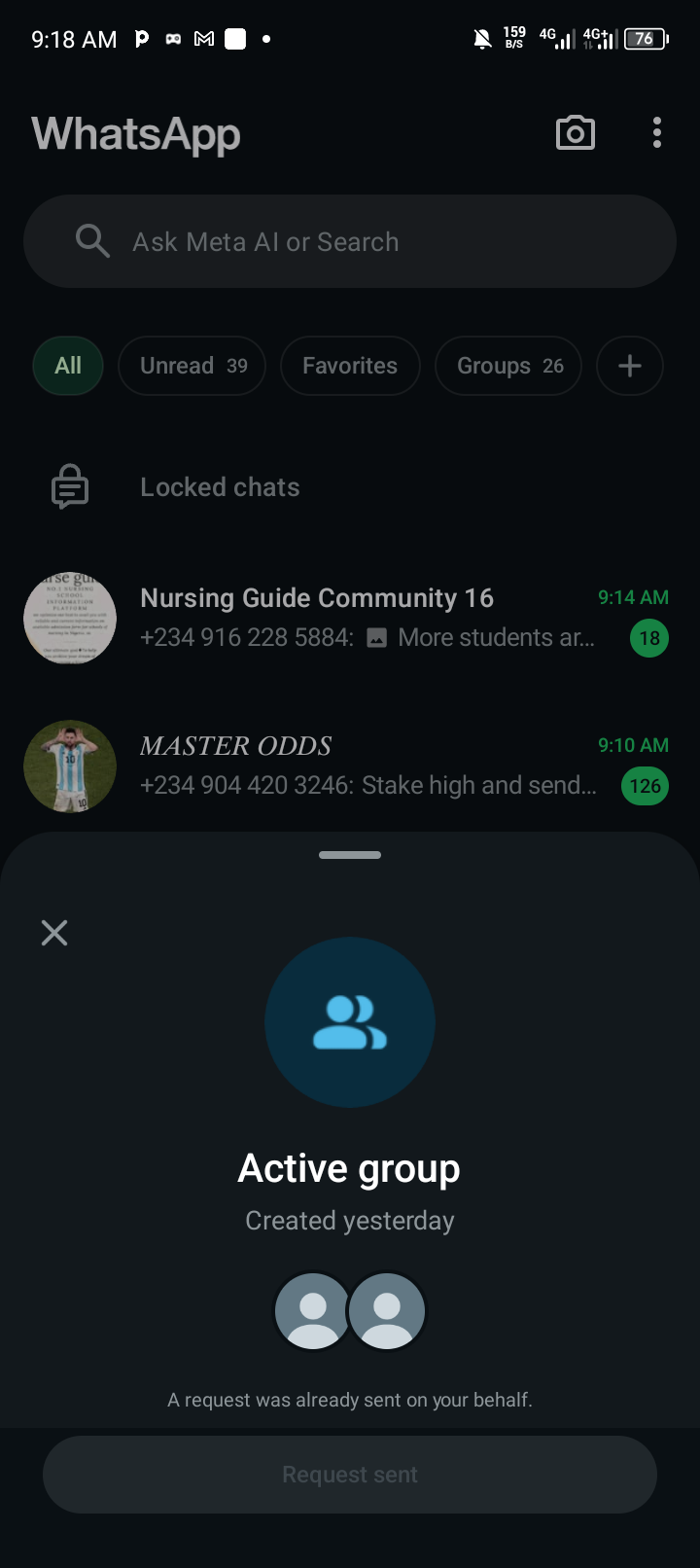Image resolution: width=700 pixels, height=1568 pixels.
Task: Switch to the Unread filter chip
Action: point(192,366)
